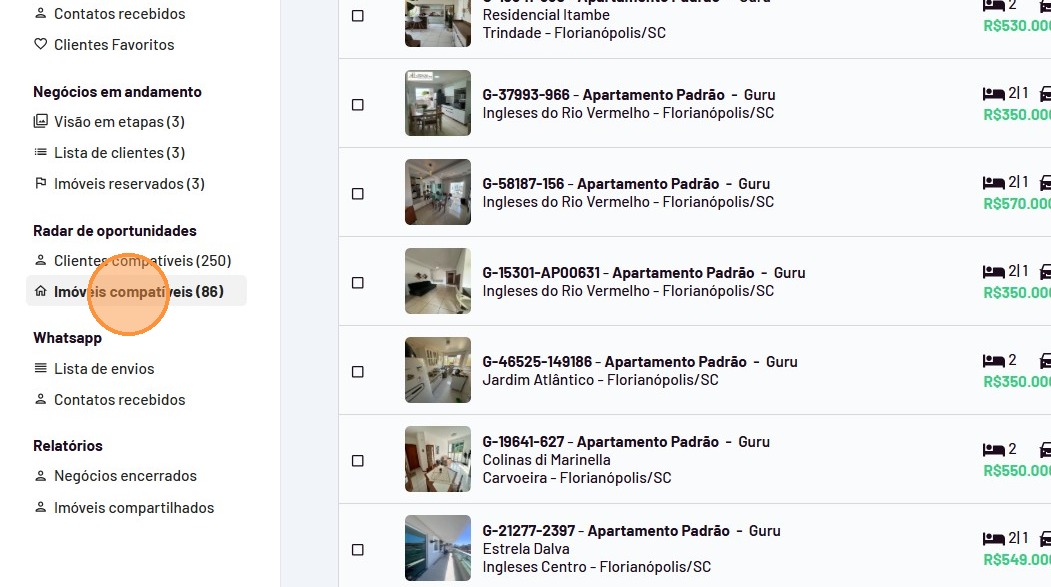Open Whatsapp Lista de envios

point(103,369)
